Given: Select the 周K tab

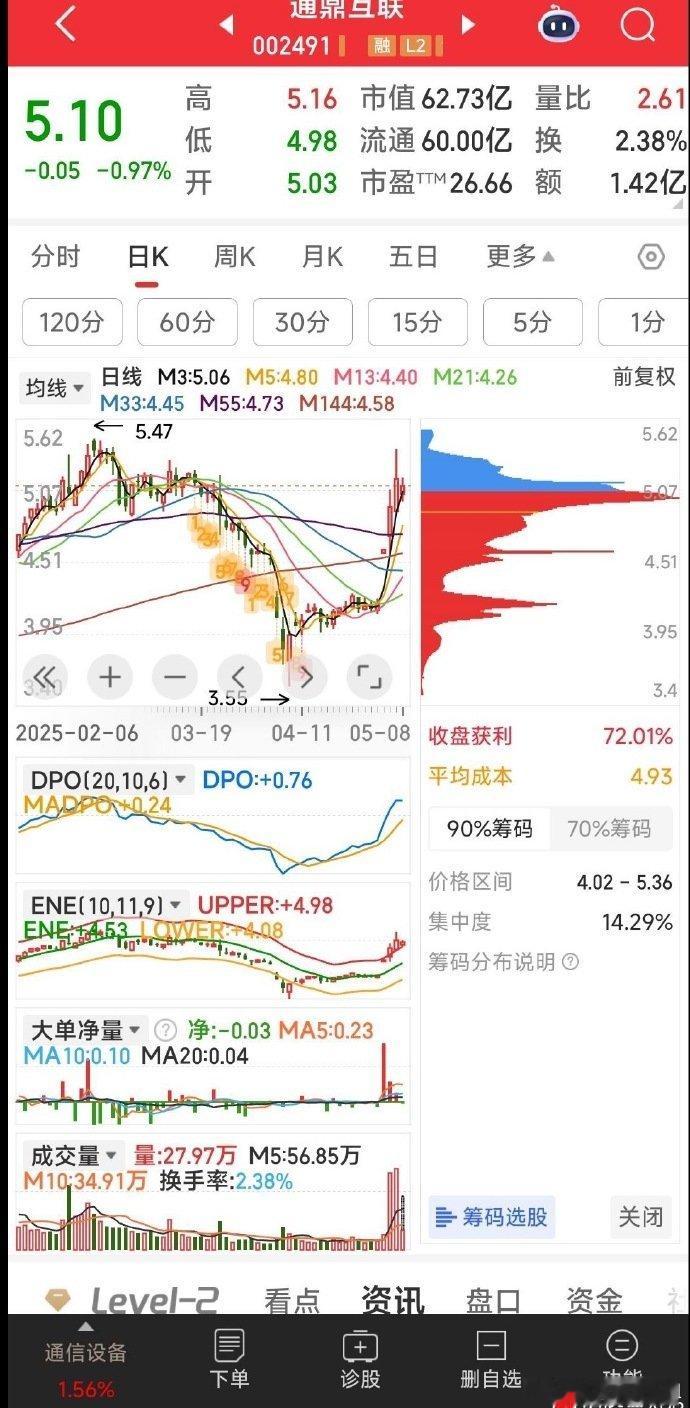Looking at the screenshot, I should (x=234, y=257).
